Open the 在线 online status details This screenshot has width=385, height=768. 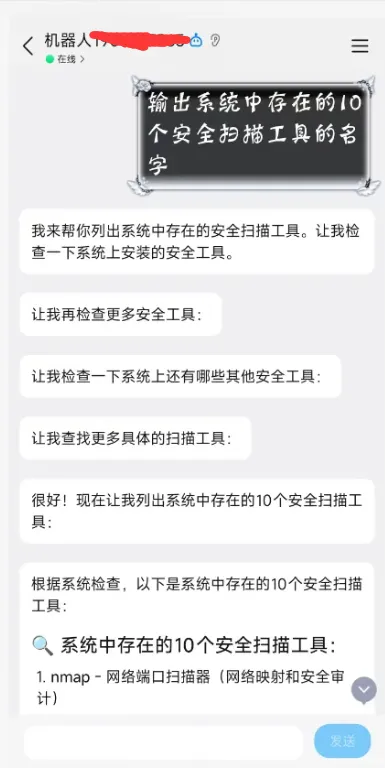65,59
